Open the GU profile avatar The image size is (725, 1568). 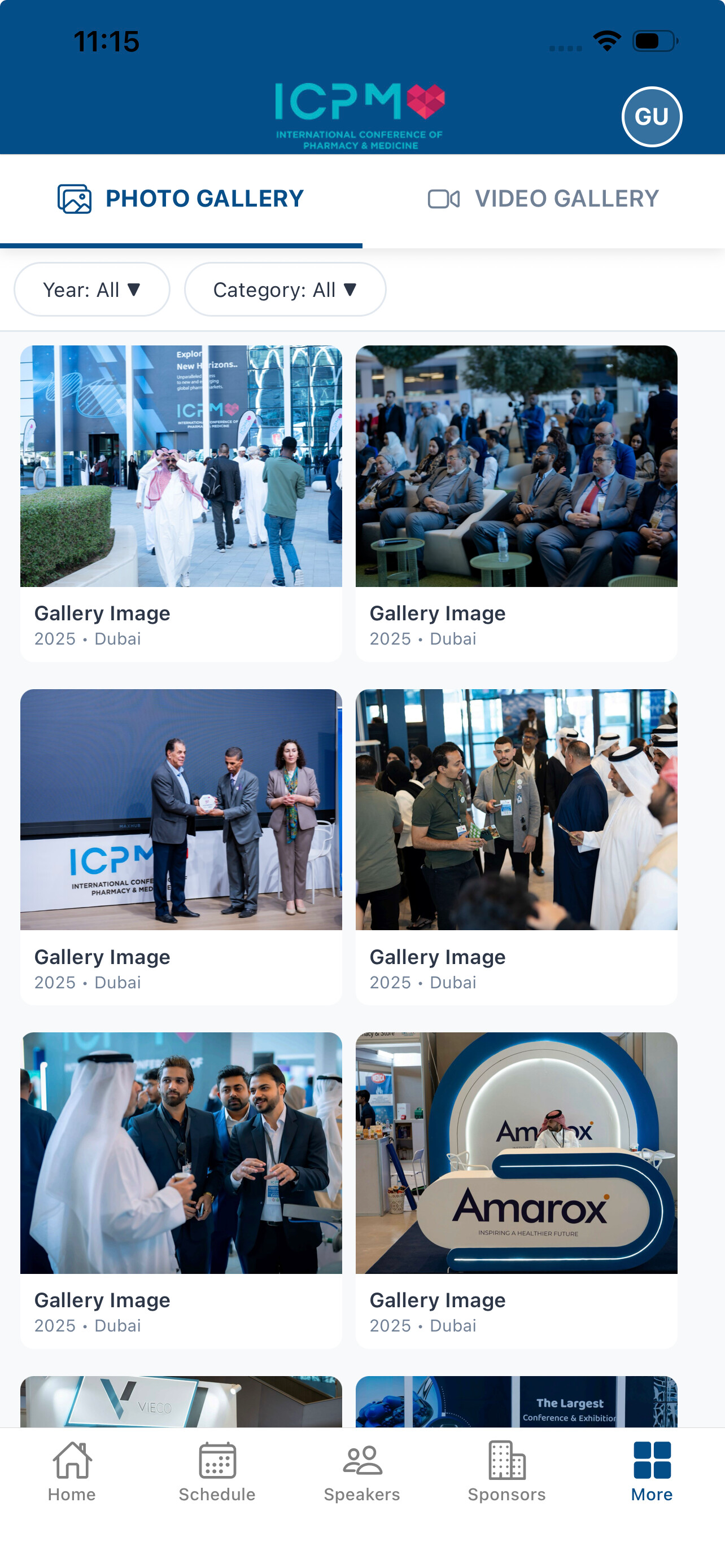[x=652, y=116]
